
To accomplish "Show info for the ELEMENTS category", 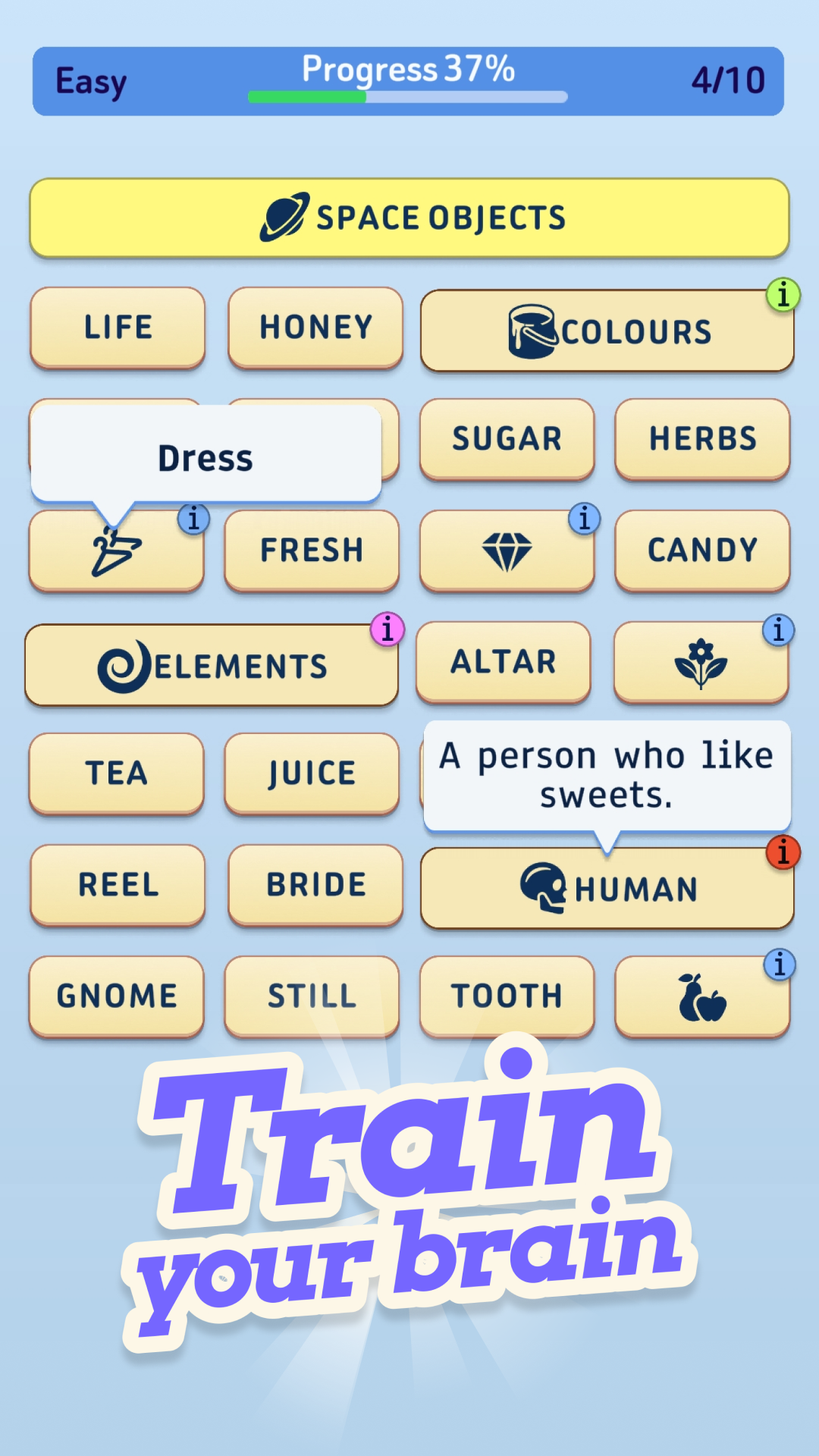I will 387,629.
